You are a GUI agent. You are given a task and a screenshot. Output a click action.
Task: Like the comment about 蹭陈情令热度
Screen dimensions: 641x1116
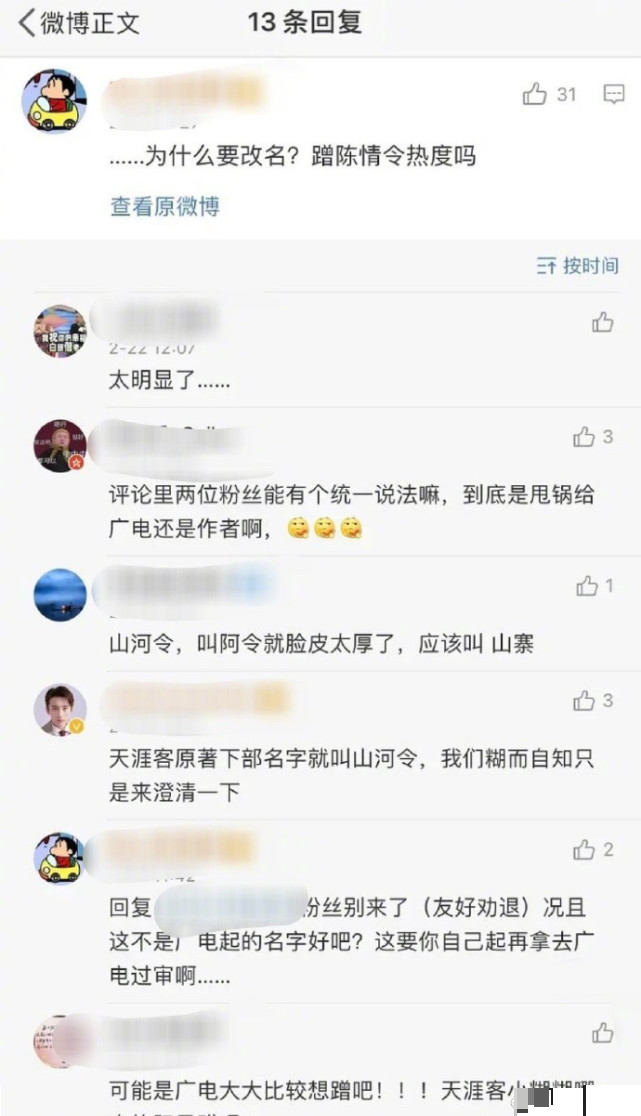[x=536, y=95]
